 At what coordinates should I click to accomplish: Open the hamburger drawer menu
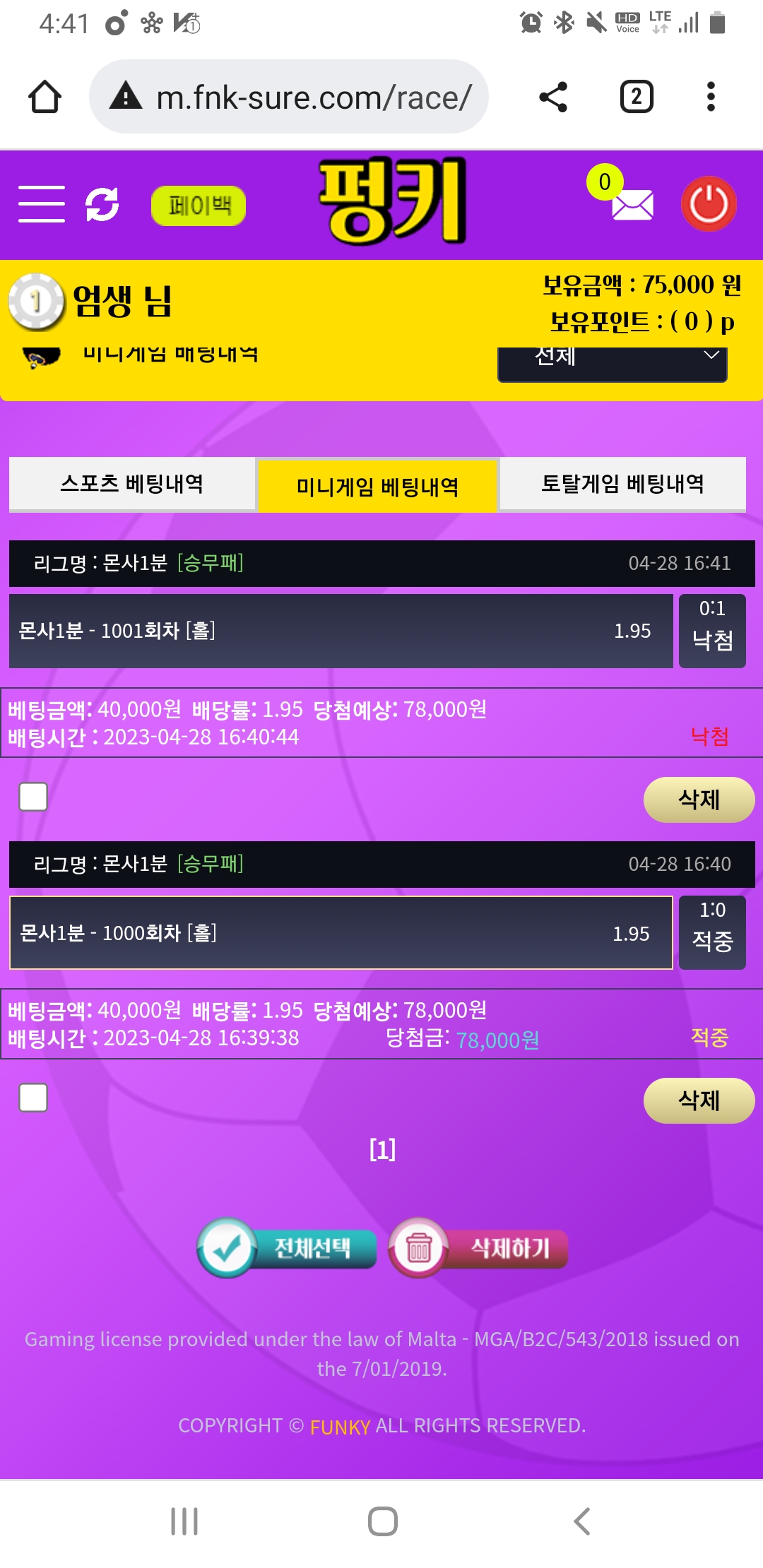[x=42, y=204]
